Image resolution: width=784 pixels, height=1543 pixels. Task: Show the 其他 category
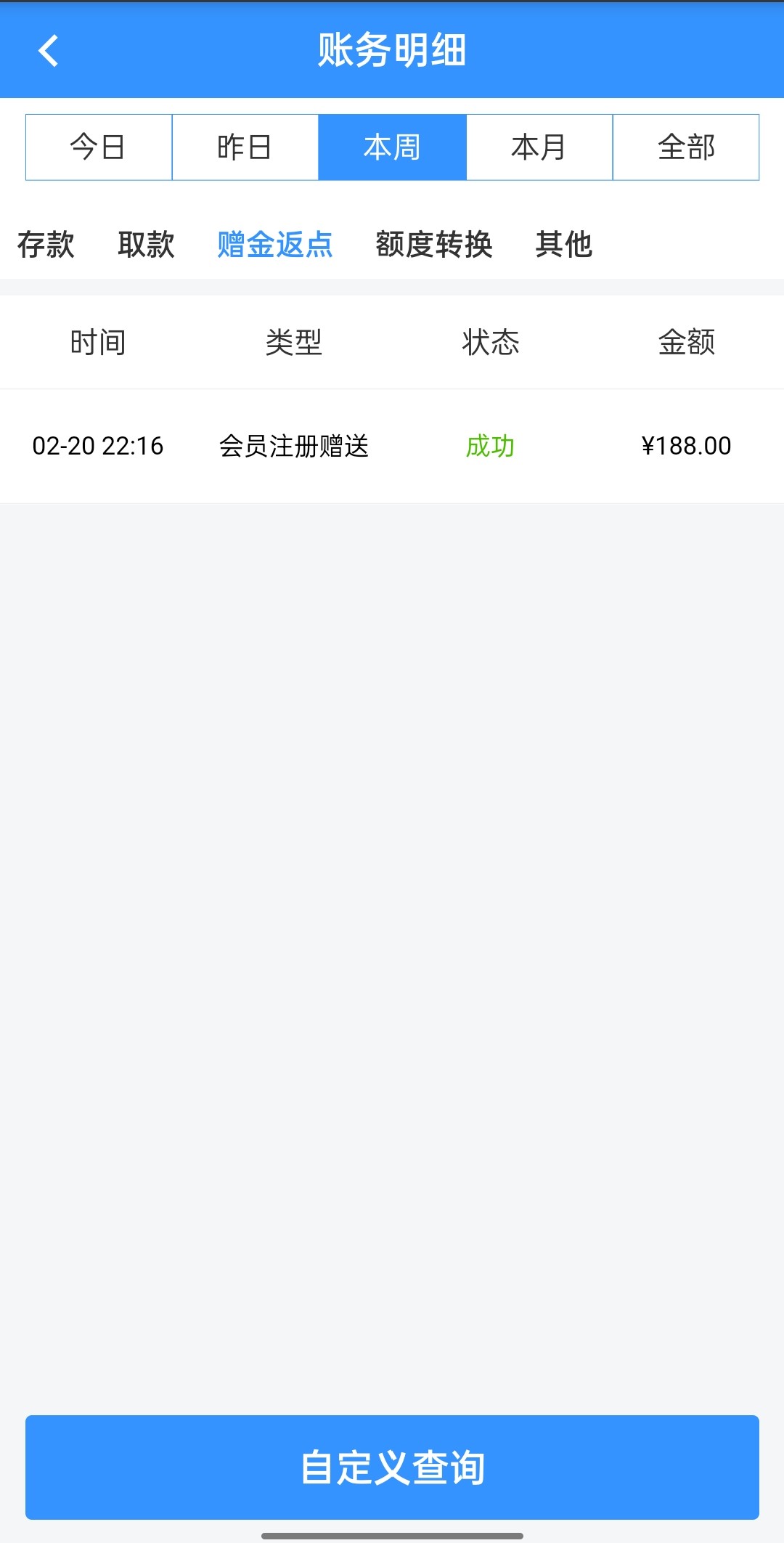pos(564,245)
